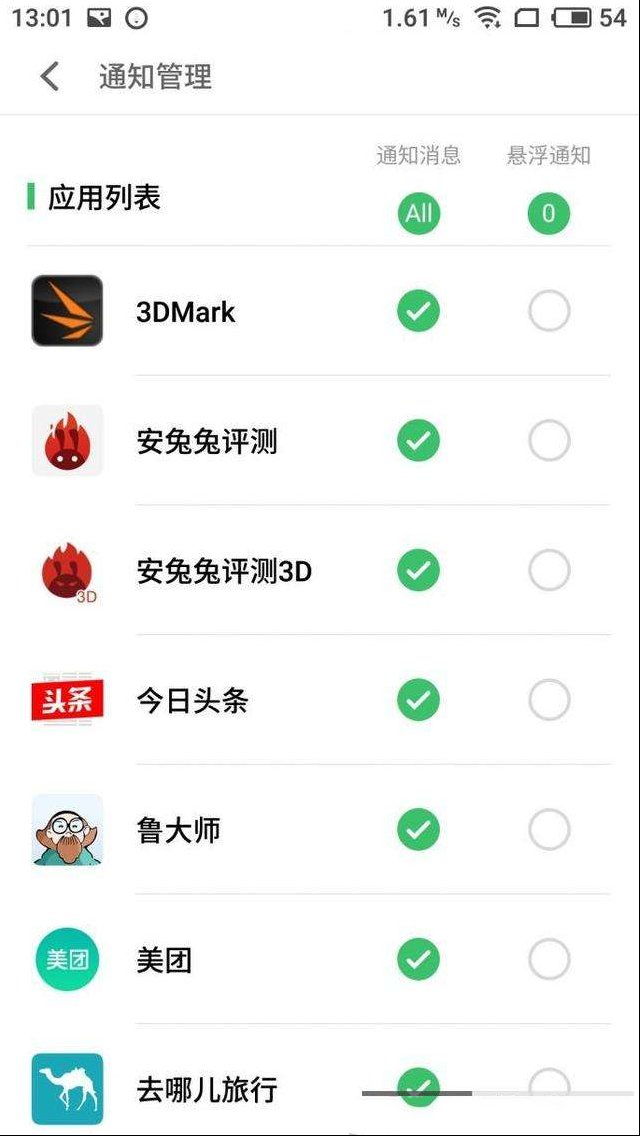Uncheck 通知消息 for 鲁大师

[x=418, y=830]
